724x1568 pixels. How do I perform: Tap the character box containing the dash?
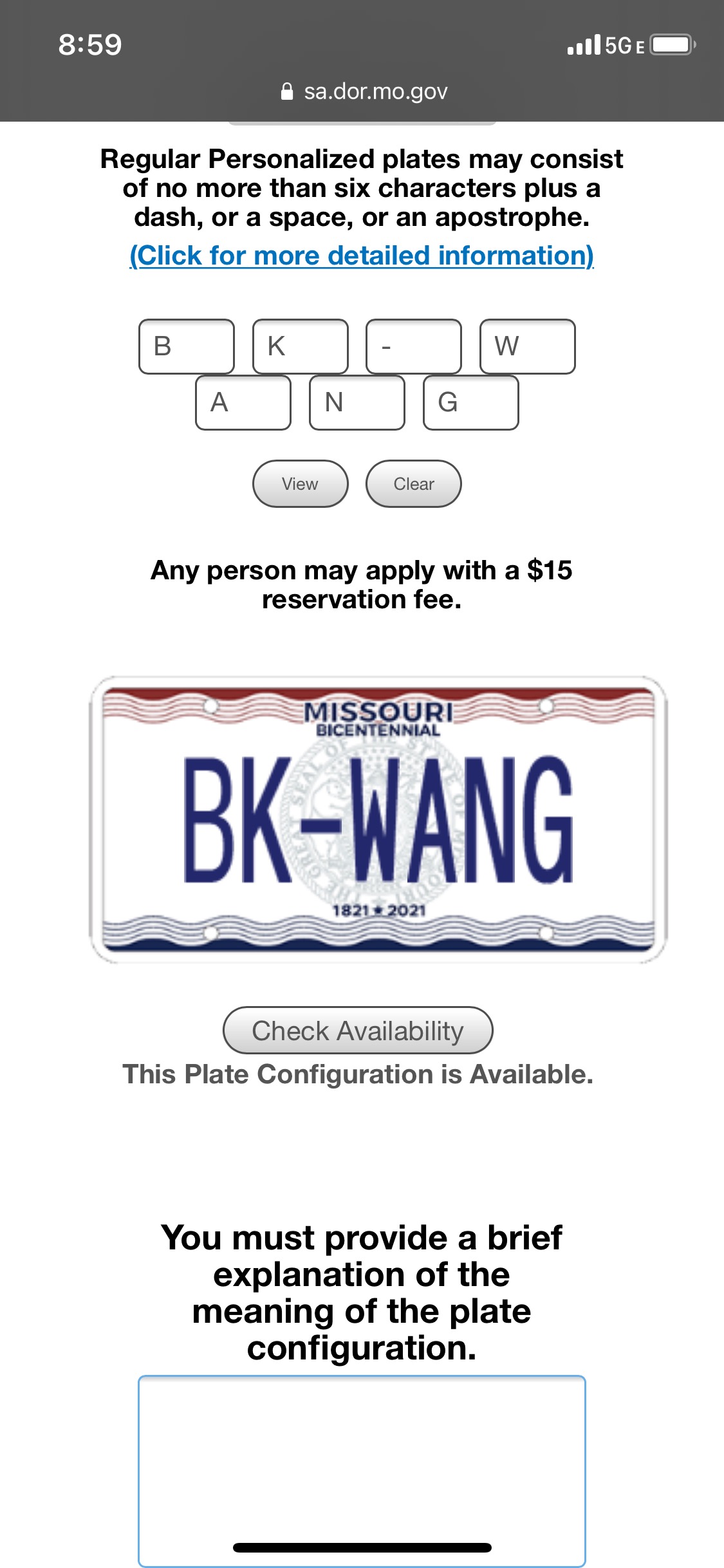pyautogui.click(x=414, y=346)
